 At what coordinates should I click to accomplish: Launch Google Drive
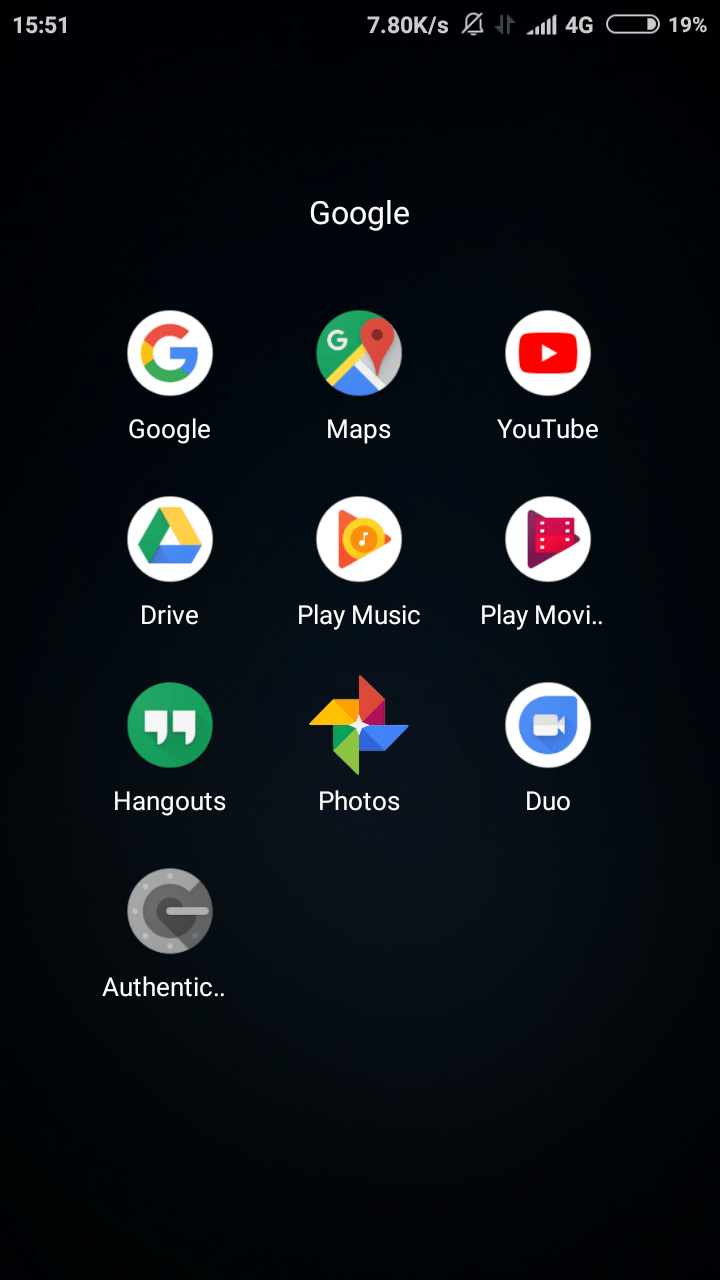click(x=169, y=538)
